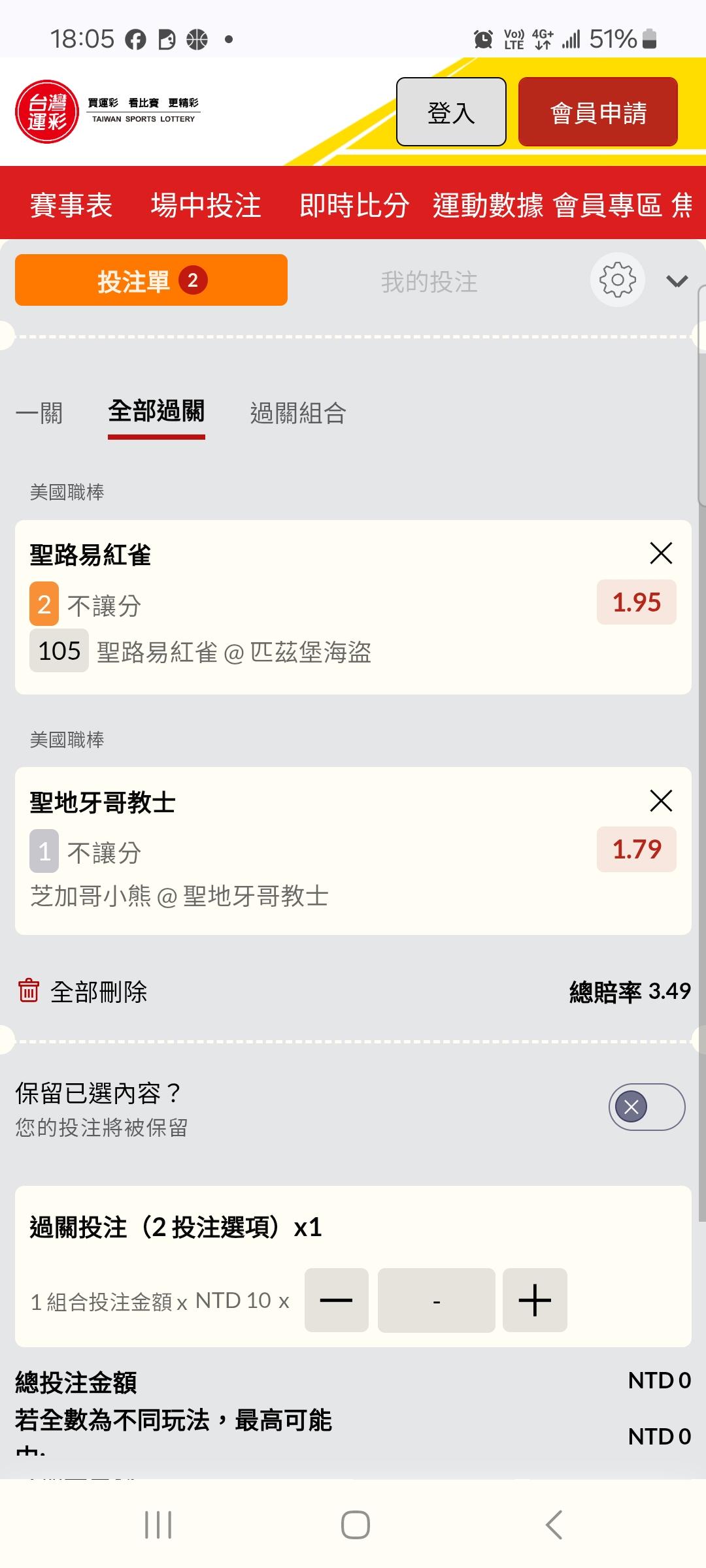
Task: Remove the 聖路易紅雀 selection
Action: pyautogui.click(x=661, y=553)
